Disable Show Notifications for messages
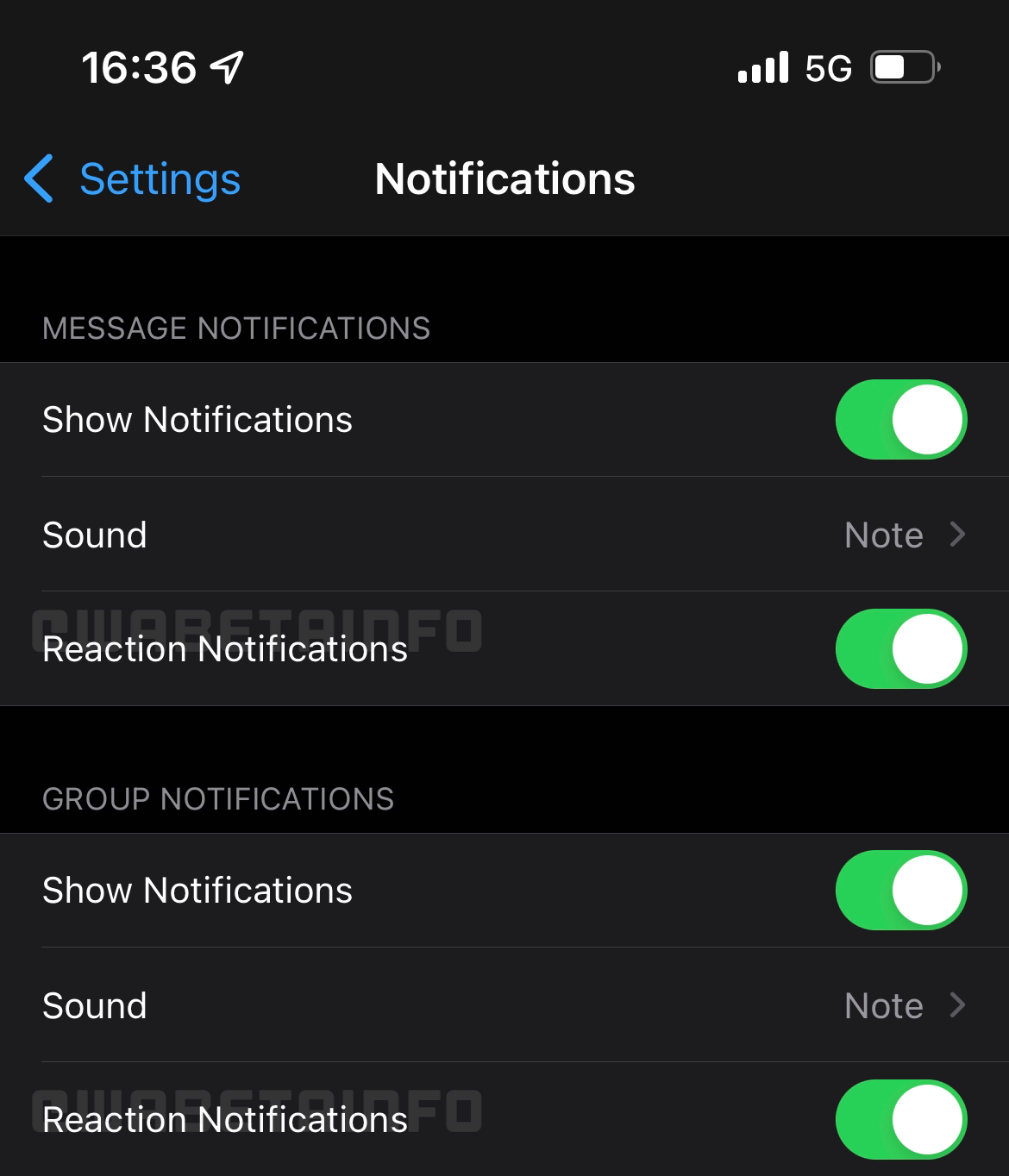Viewport: 1009px width, 1176px height. pyautogui.click(x=900, y=419)
